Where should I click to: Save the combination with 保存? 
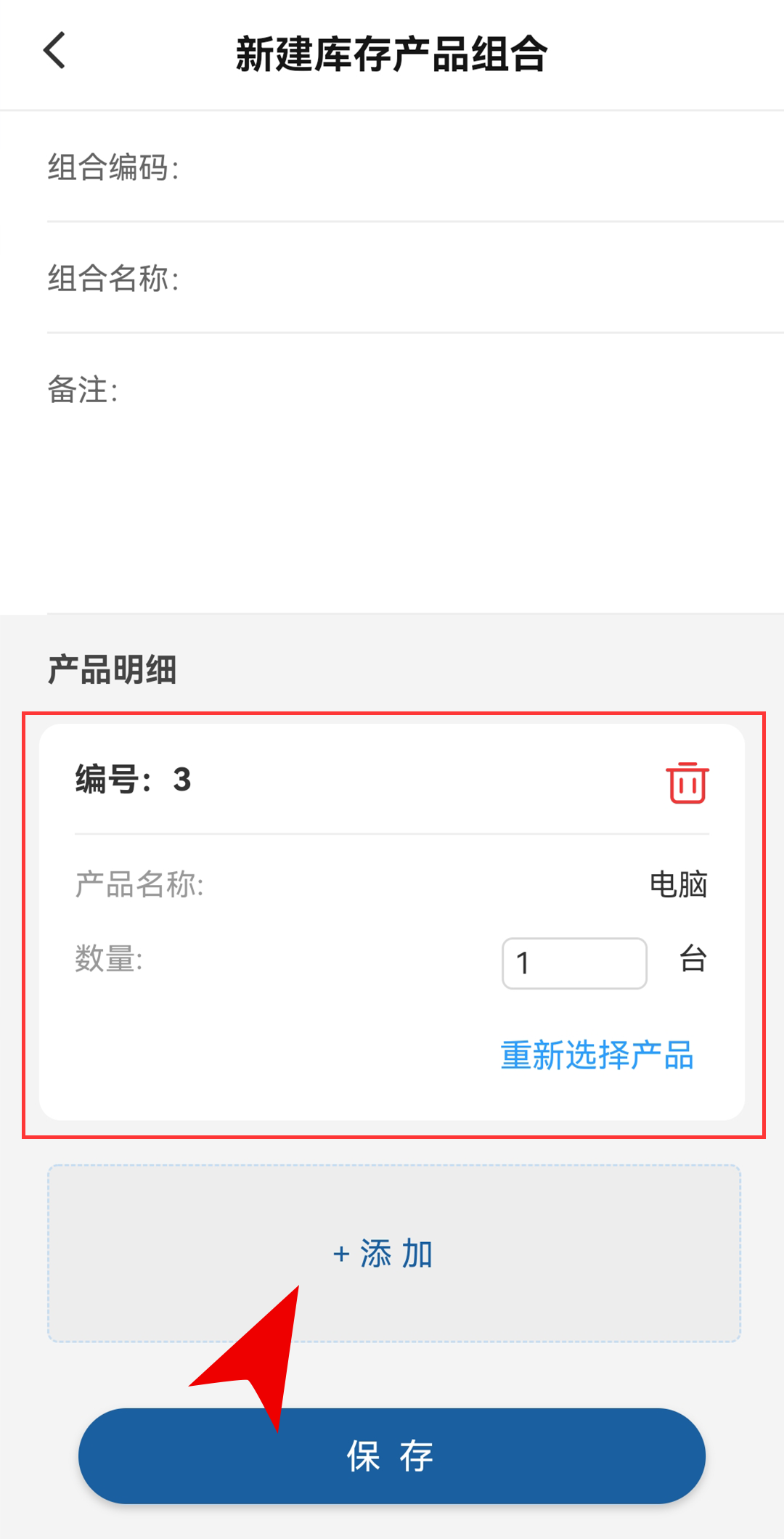pyautogui.click(x=392, y=1456)
